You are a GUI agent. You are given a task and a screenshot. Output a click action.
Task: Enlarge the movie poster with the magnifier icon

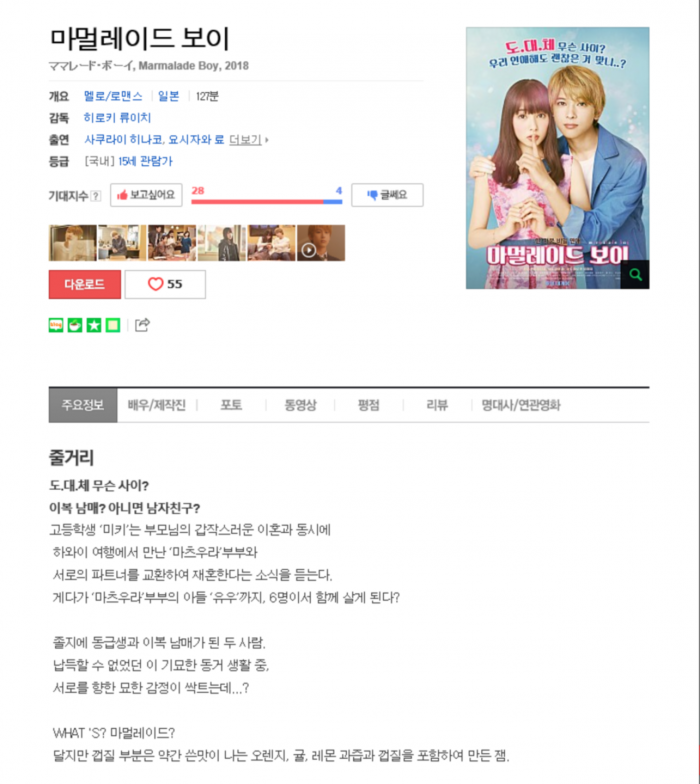634,274
